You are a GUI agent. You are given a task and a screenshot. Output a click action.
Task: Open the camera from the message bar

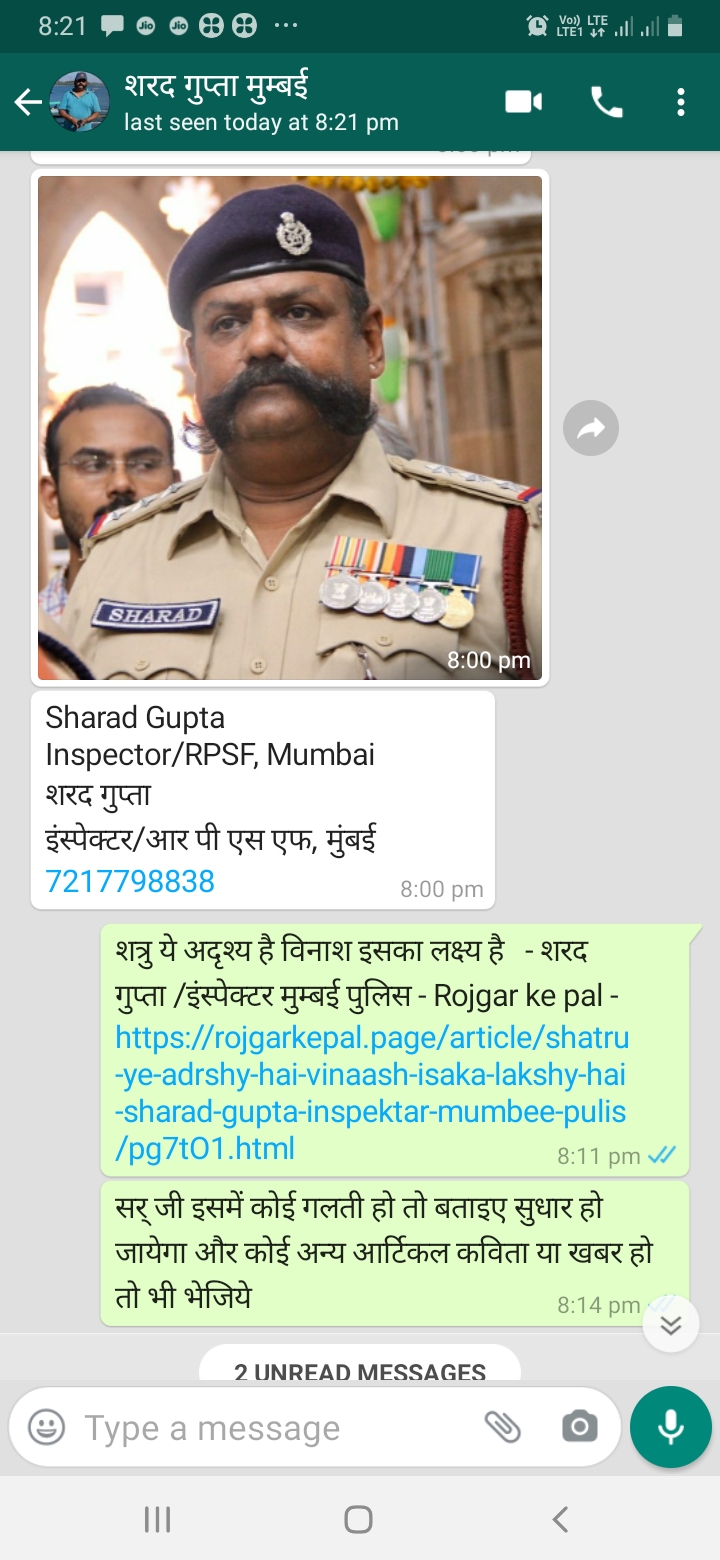coord(580,1427)
